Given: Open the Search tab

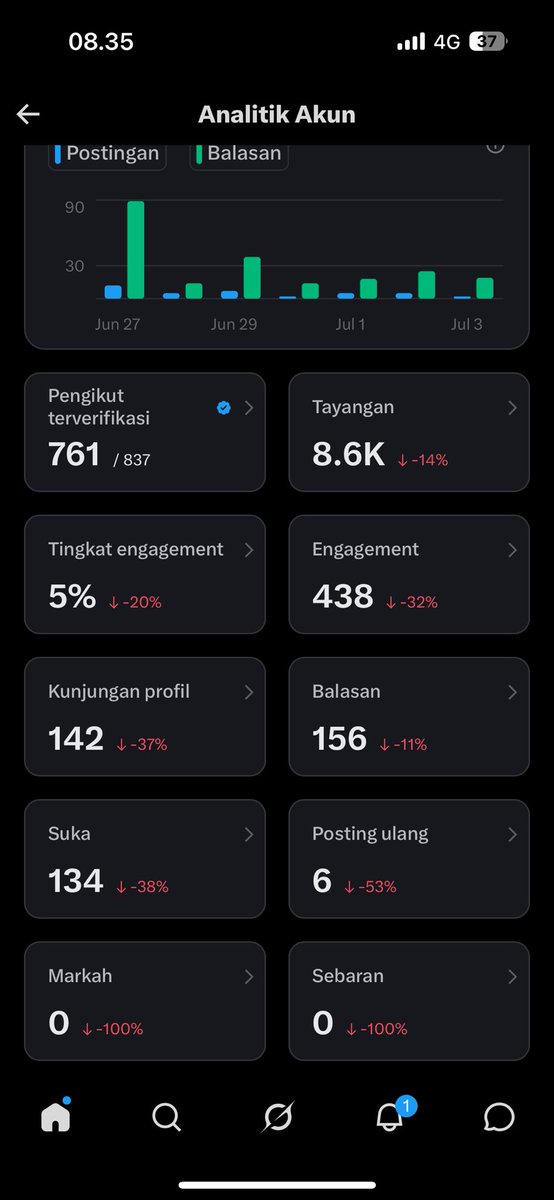Looking at the screenshot, I should coord(166,1117).
